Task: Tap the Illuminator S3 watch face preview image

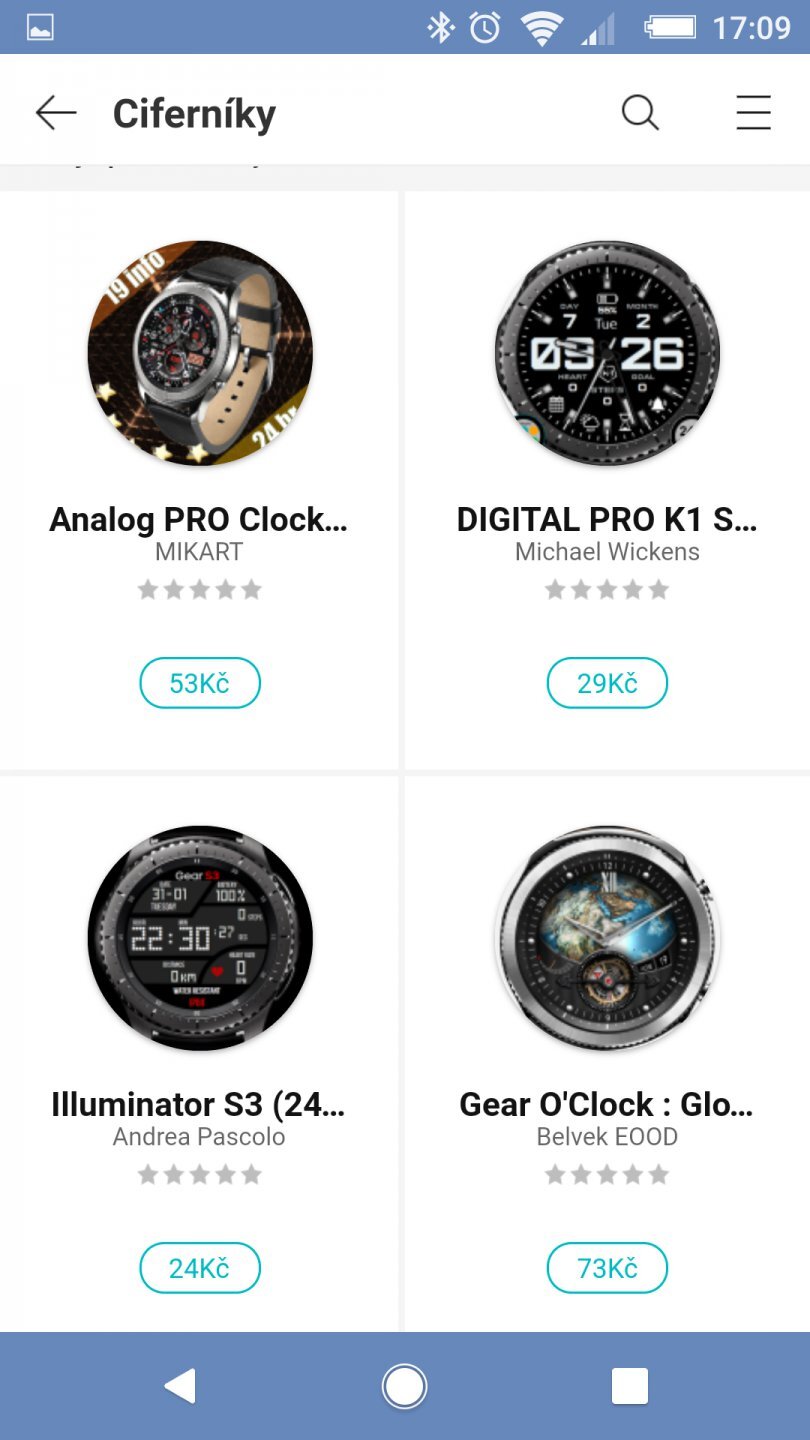Action: [199, 938]
